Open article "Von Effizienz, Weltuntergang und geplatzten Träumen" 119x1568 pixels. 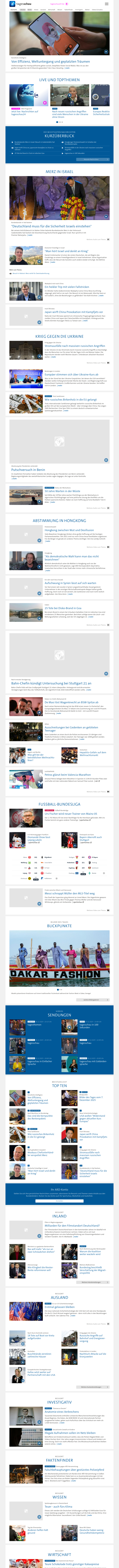tap(50, 62)
